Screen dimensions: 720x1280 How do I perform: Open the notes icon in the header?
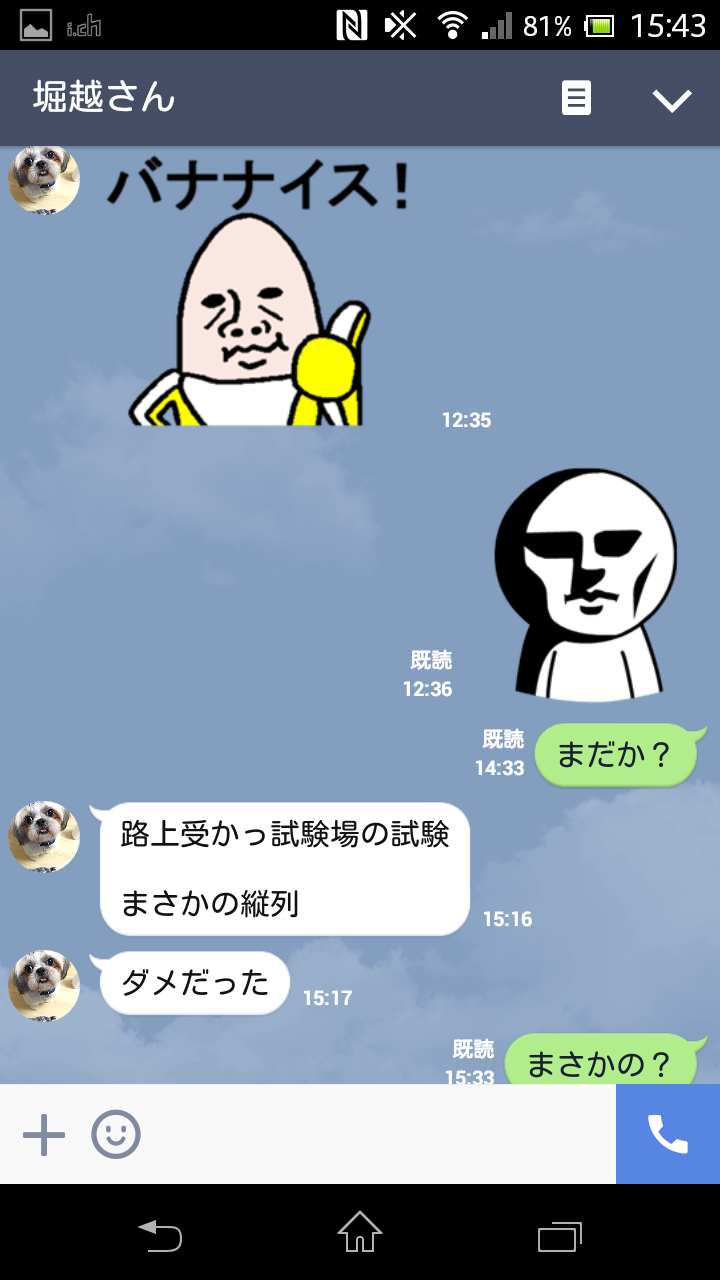(576, 99)
